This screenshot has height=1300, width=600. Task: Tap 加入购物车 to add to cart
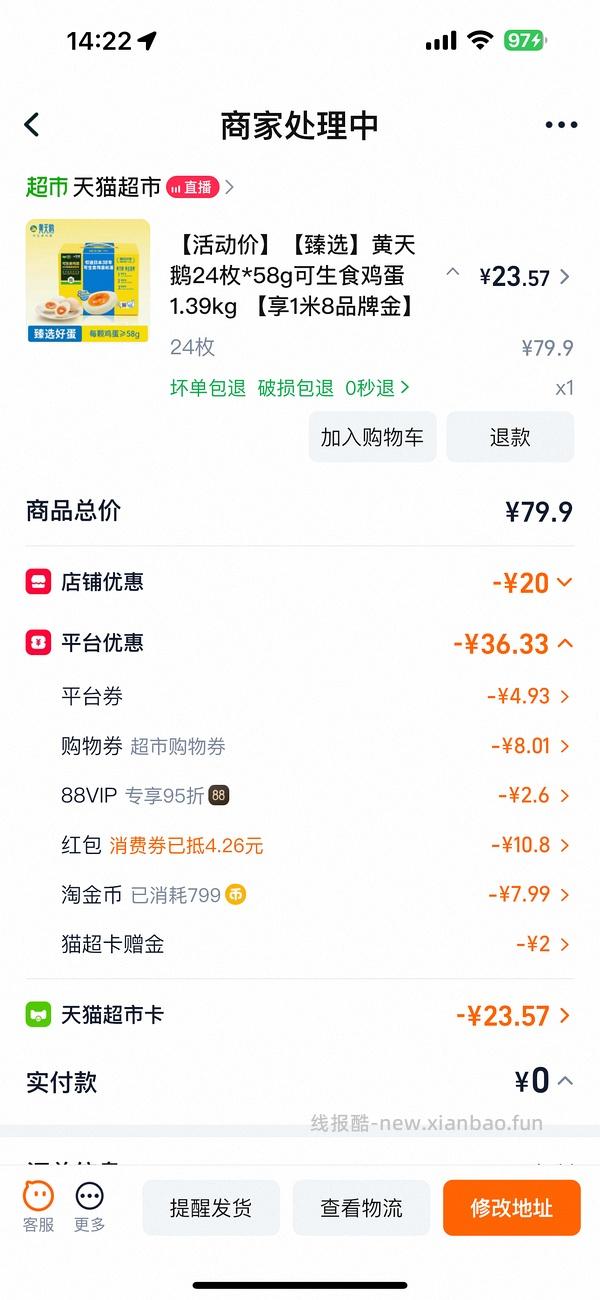372,437
